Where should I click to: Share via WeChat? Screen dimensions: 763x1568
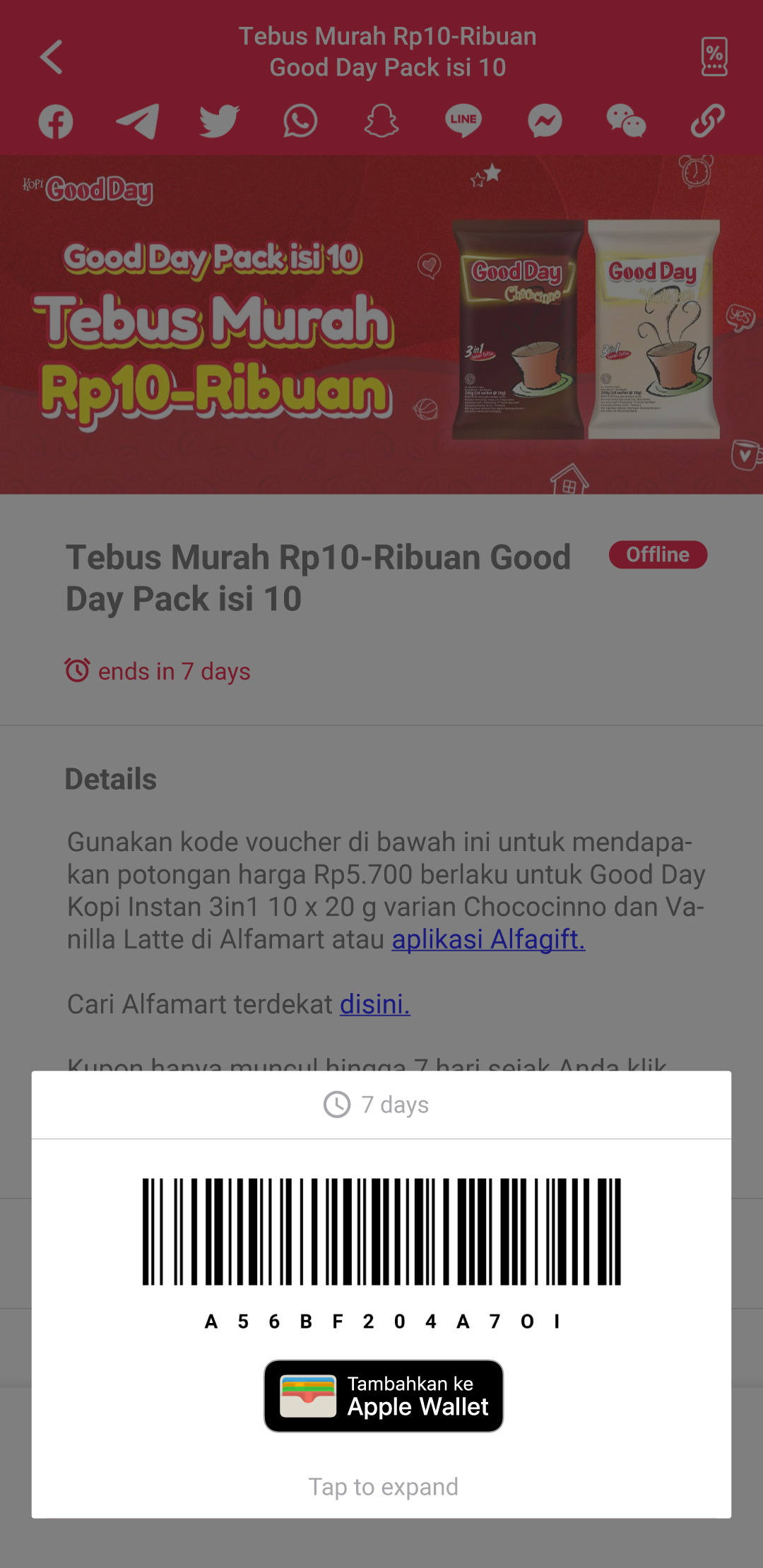click(x=626, y=121)
